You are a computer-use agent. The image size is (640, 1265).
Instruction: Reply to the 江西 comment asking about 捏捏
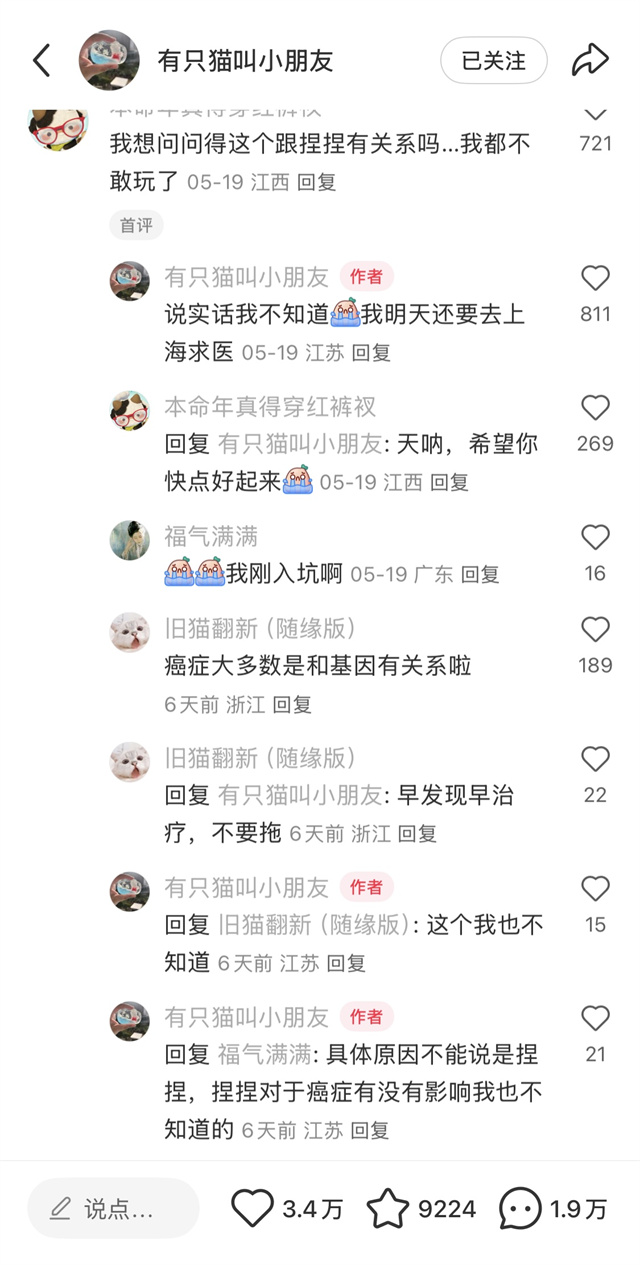pos(317,182)
